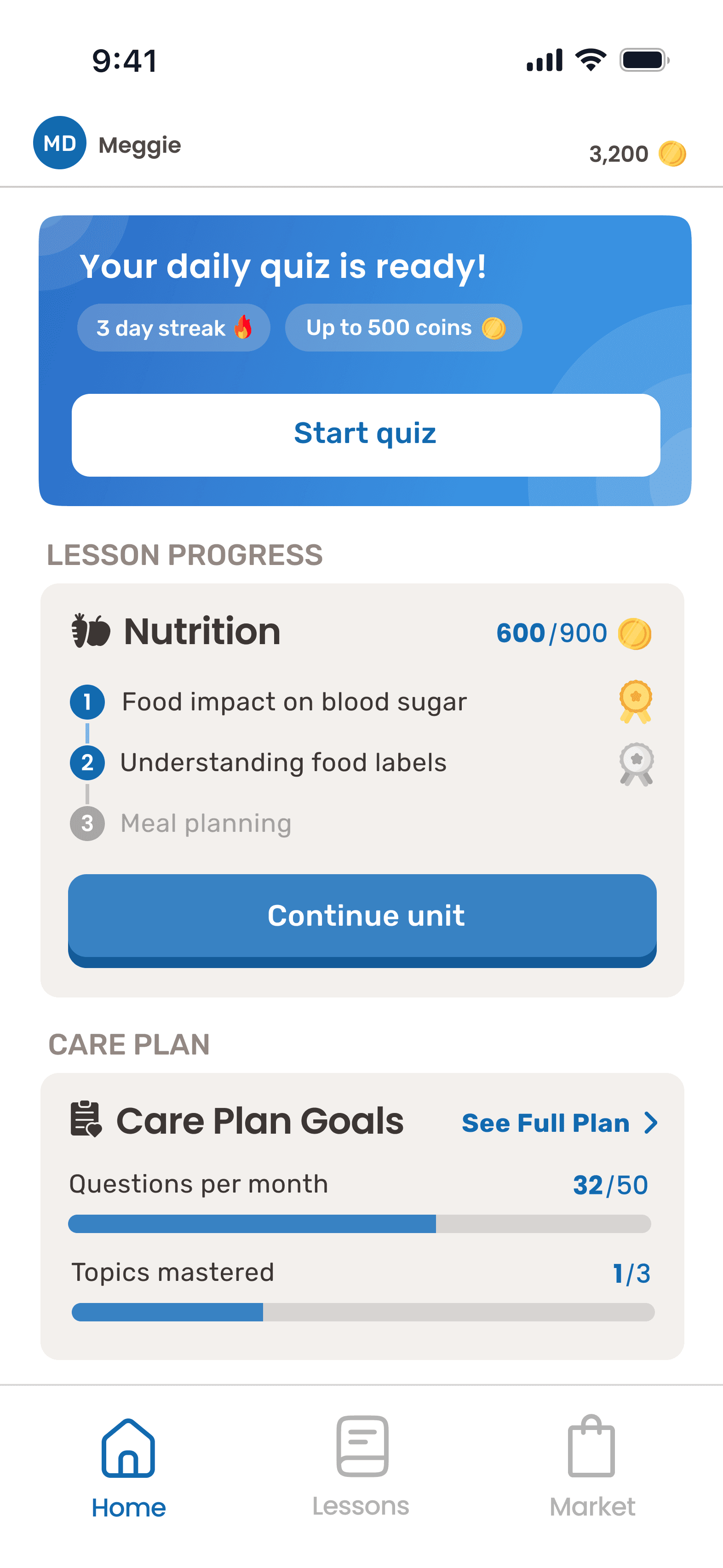This screenshot has height=1568, width=723.
Task: Open lesson Food impact on blood sugar
Action: (360, 702)
